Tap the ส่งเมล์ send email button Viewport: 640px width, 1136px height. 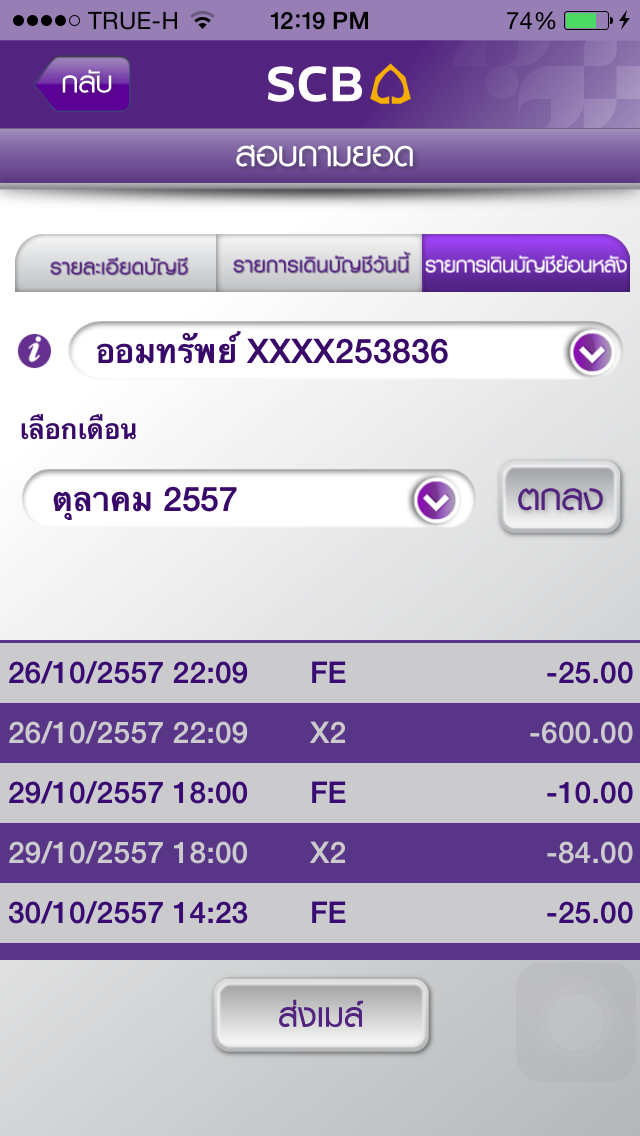pos(321,1016)
